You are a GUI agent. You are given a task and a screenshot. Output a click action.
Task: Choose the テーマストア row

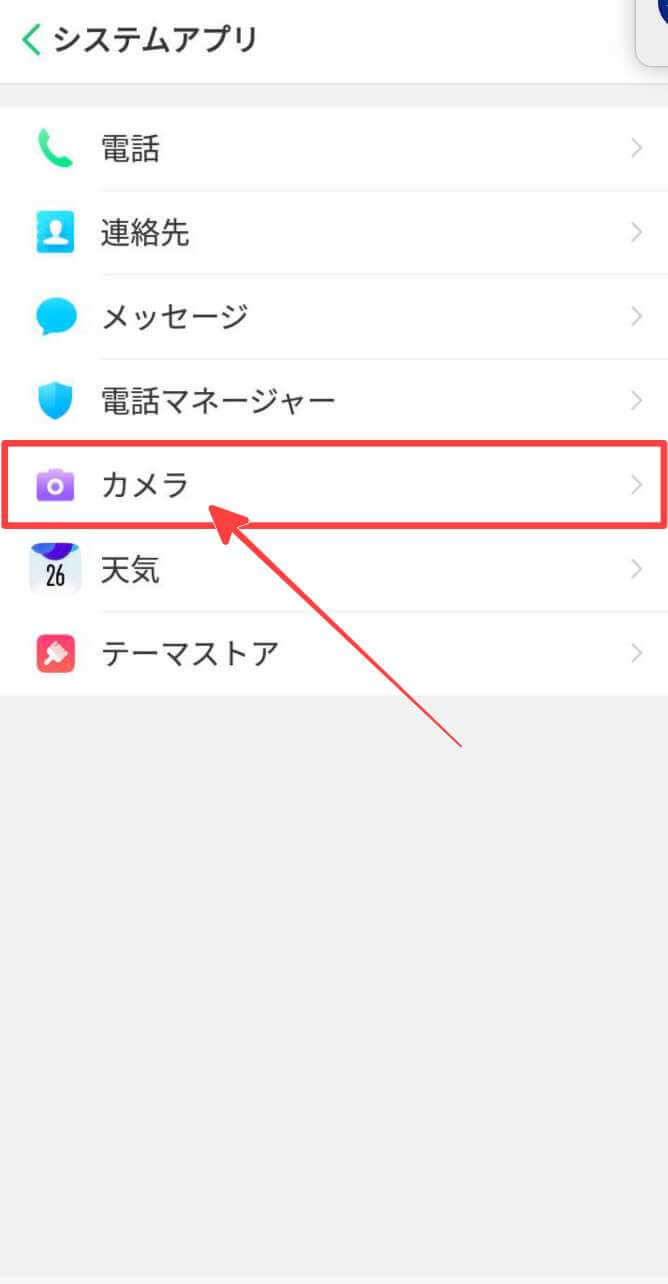(x=333, y=654)
